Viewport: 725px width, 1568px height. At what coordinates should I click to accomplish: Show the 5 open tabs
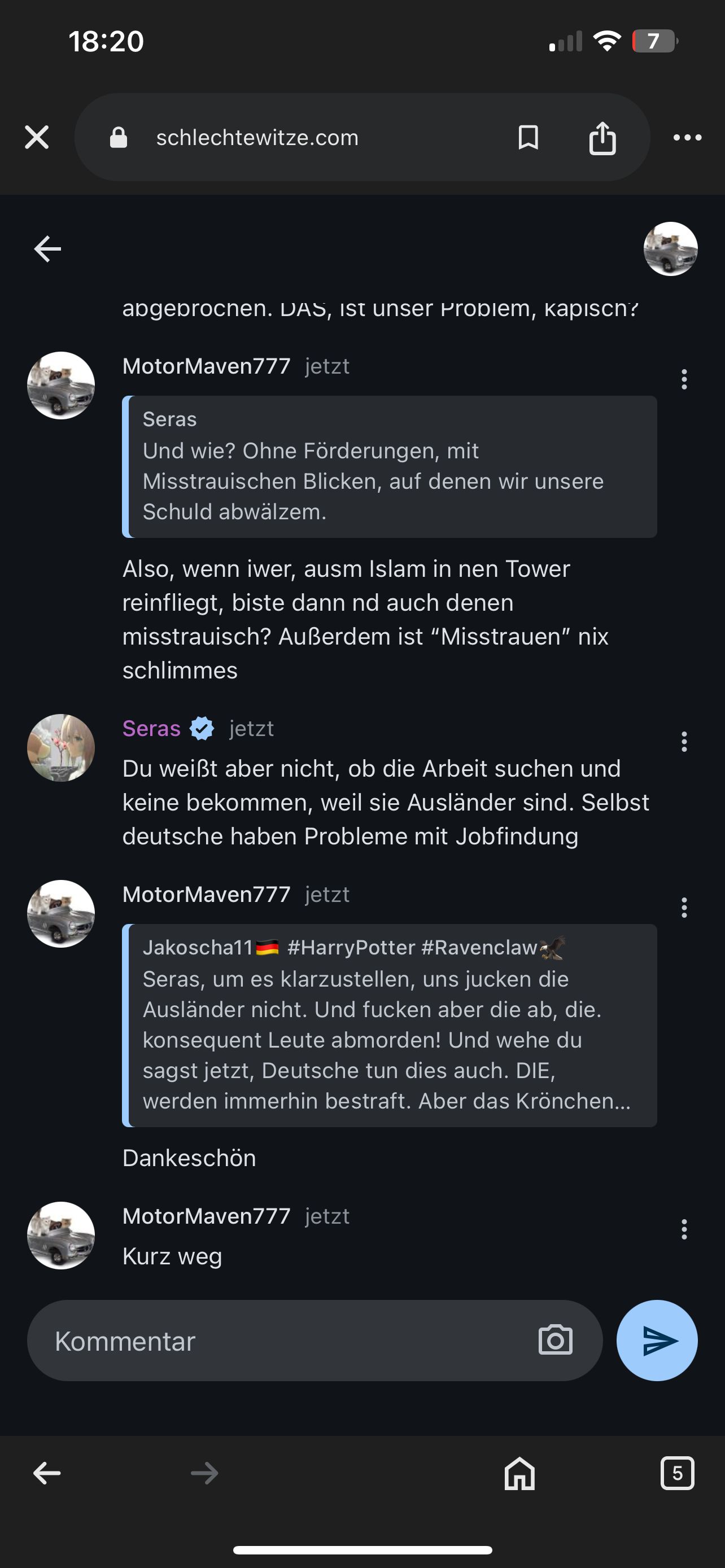(x=677, y=1473)
